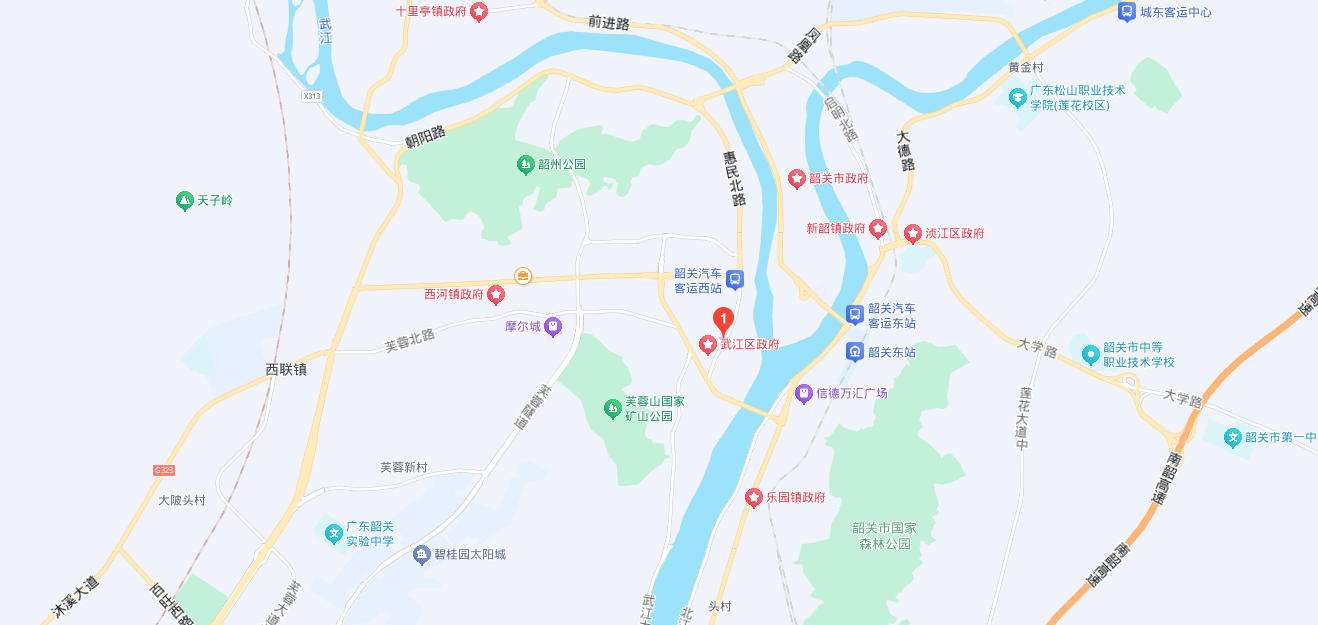This screenshot has height=625, width=1318.
Task: Tap the 韶关市政府 government marker
Action: (797, 179)
